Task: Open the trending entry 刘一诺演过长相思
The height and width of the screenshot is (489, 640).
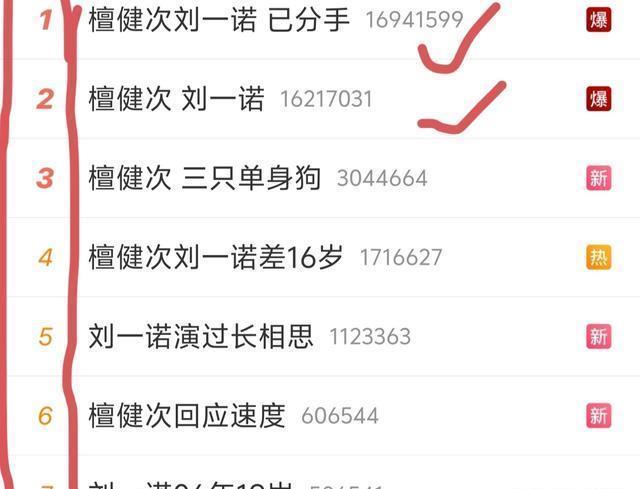Action: (x=200, y=336)
